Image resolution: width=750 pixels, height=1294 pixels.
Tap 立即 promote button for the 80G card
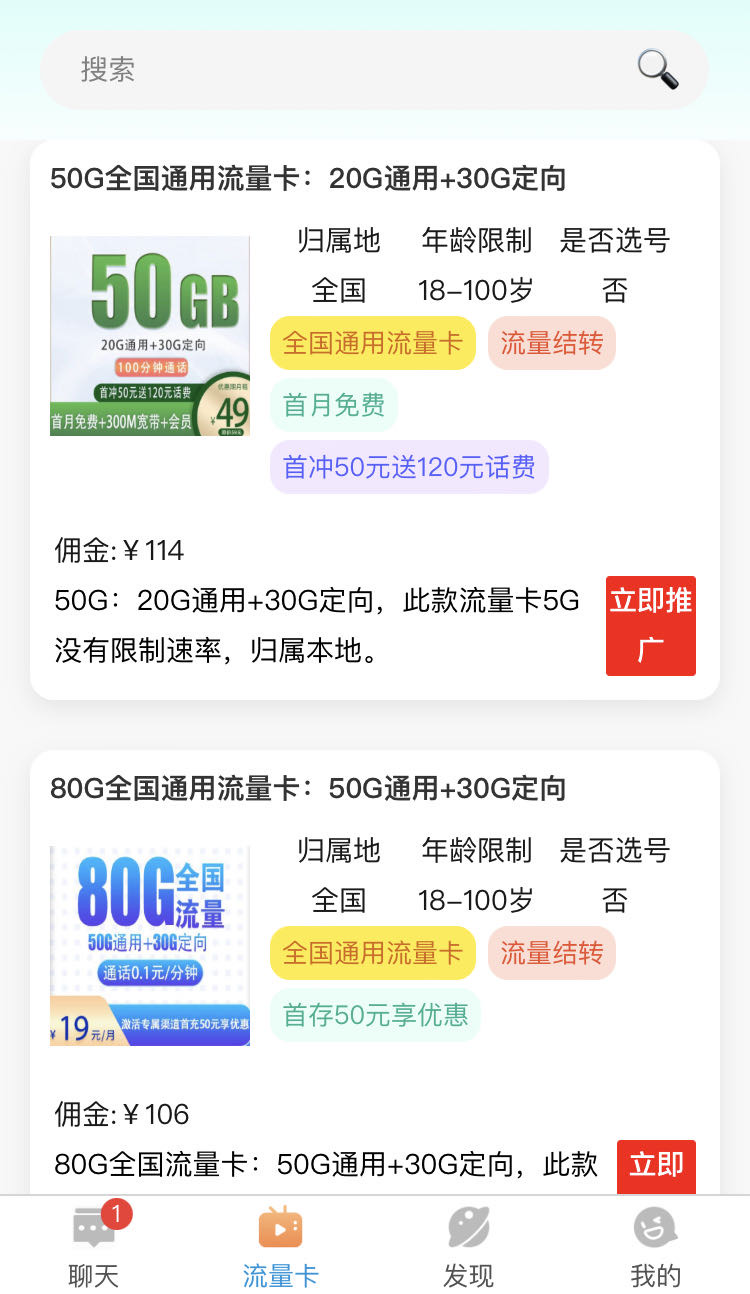[656, 1166]
